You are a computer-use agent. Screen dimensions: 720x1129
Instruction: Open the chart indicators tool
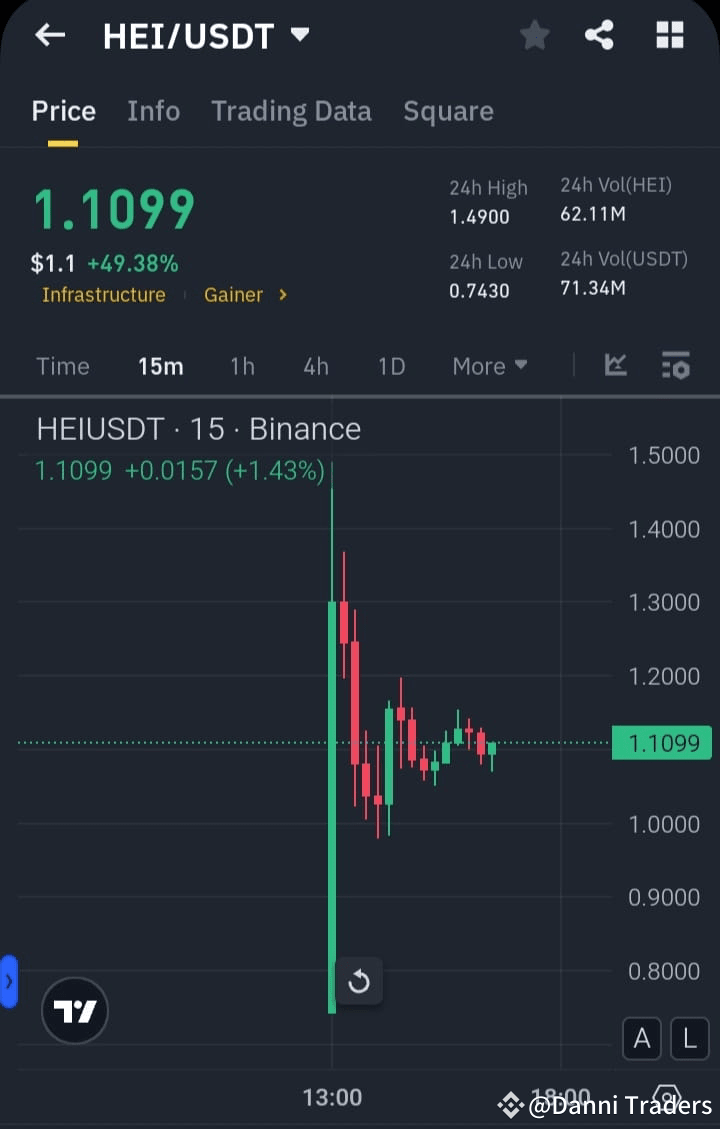click(x=615, y=366)
